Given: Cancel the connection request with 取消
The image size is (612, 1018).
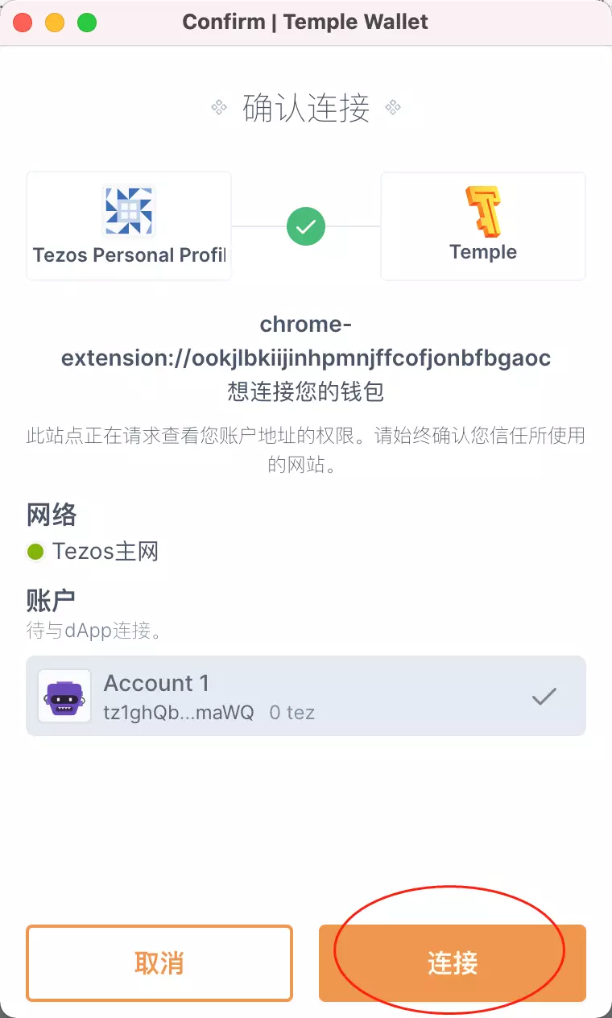Looking at the screenshot, I should click(x=159, y=963).
